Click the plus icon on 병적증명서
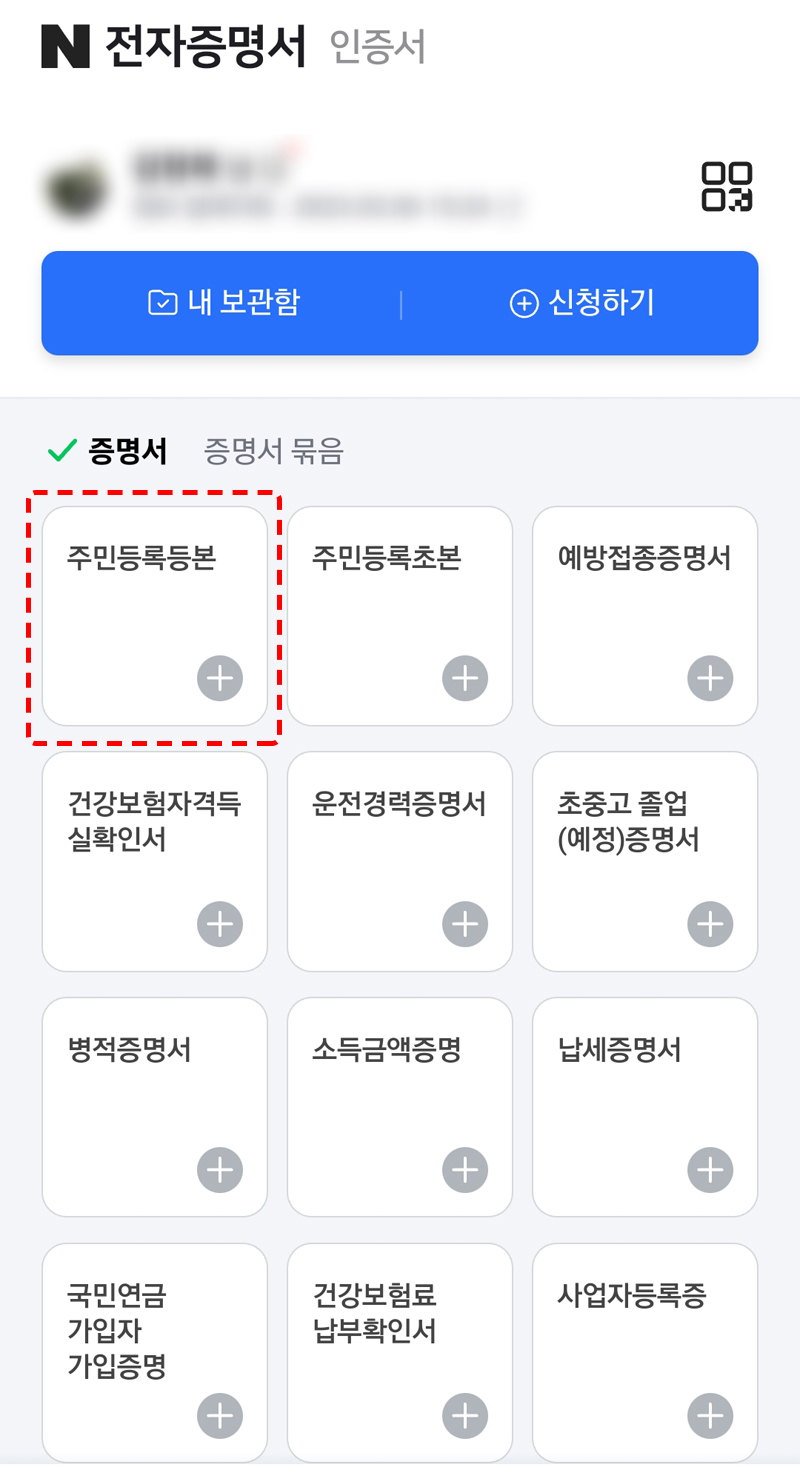 218,1169
